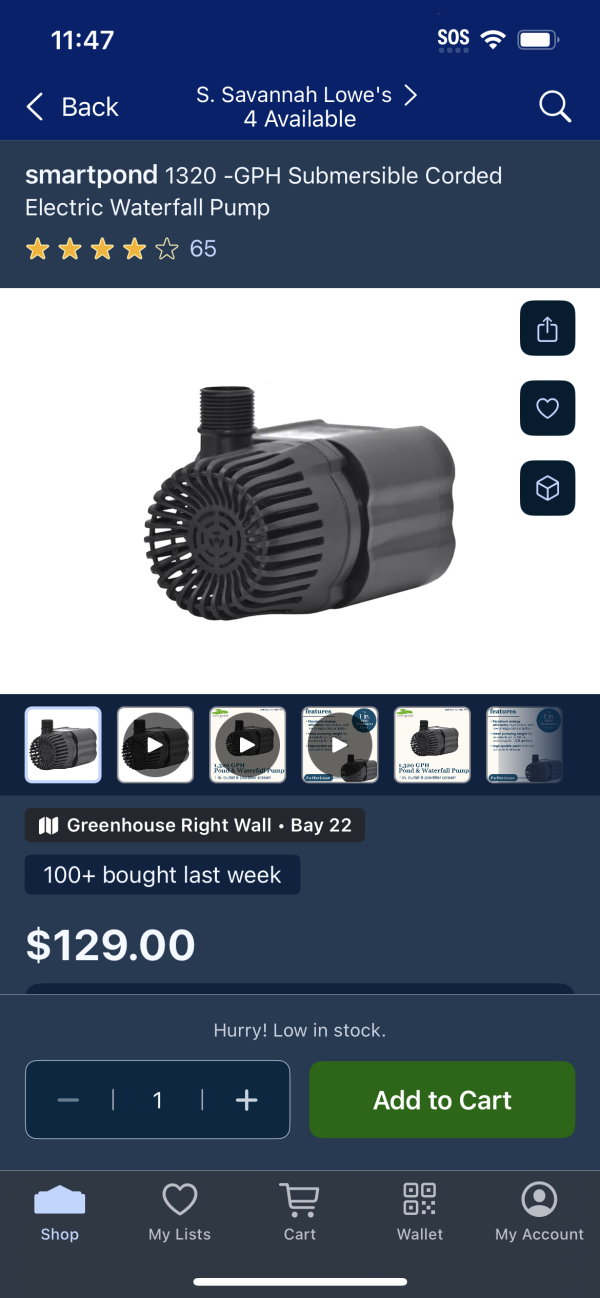Select the fifth Pond & Waterfall Pump image

tap(432, 745)
